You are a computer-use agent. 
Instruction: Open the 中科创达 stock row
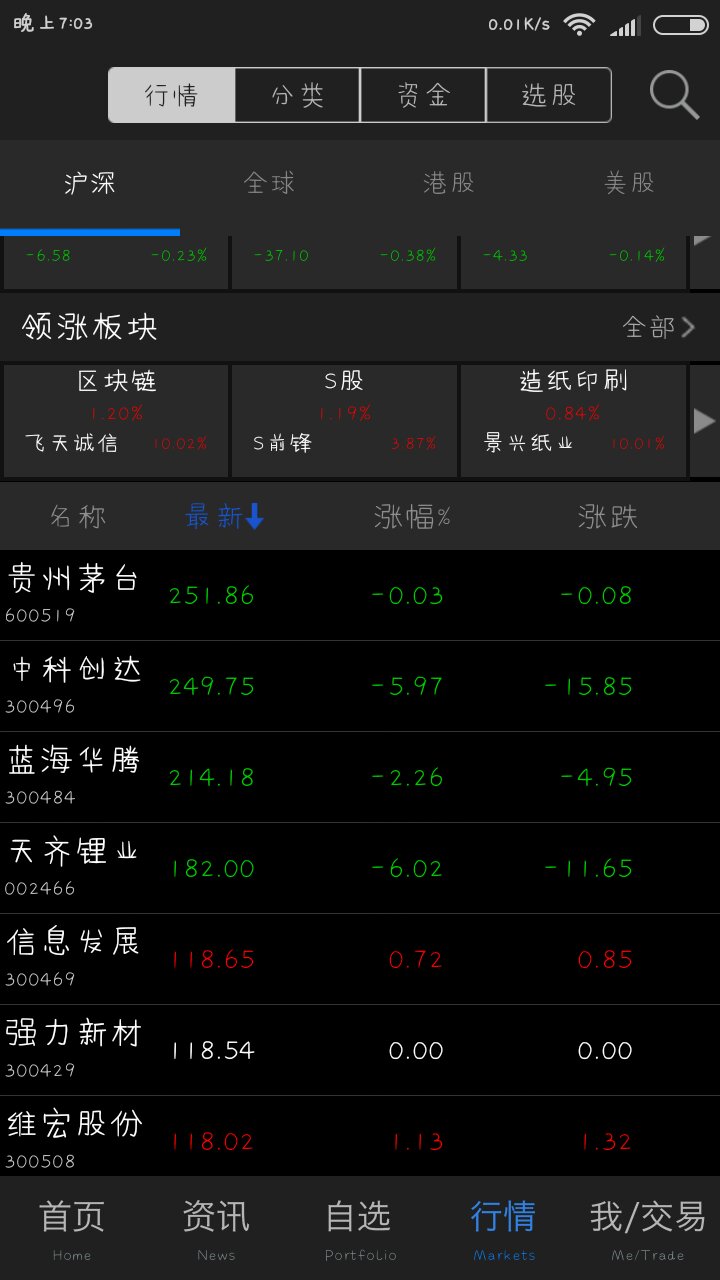point(360,686)
